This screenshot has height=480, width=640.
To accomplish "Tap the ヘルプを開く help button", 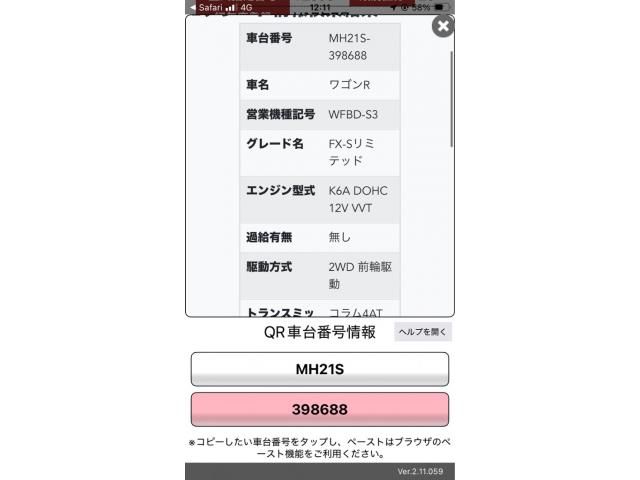I will click(x=423, y=332).
